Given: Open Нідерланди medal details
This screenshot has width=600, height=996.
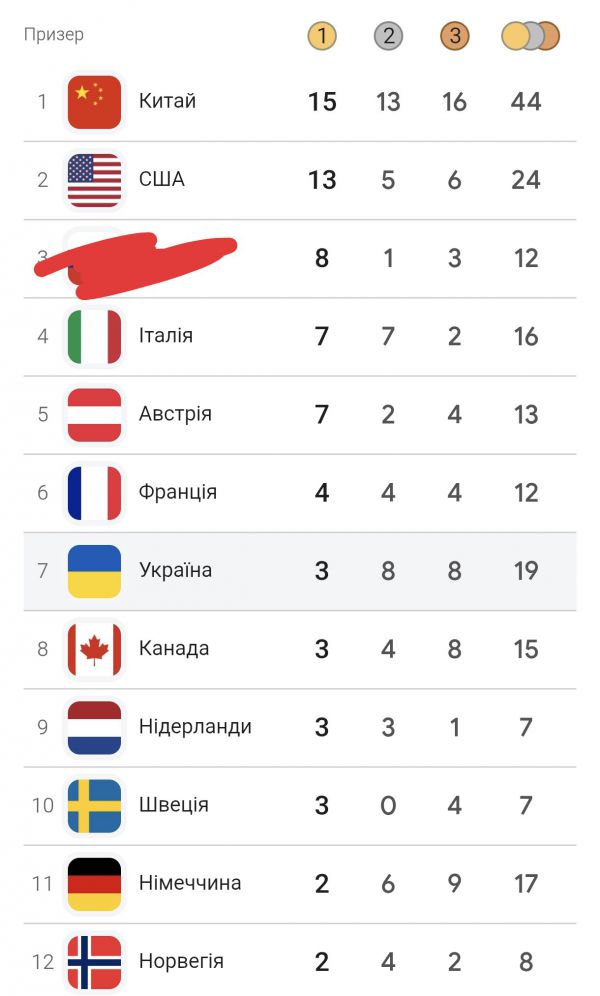Looking at the screenshot, I should point(195,727).
